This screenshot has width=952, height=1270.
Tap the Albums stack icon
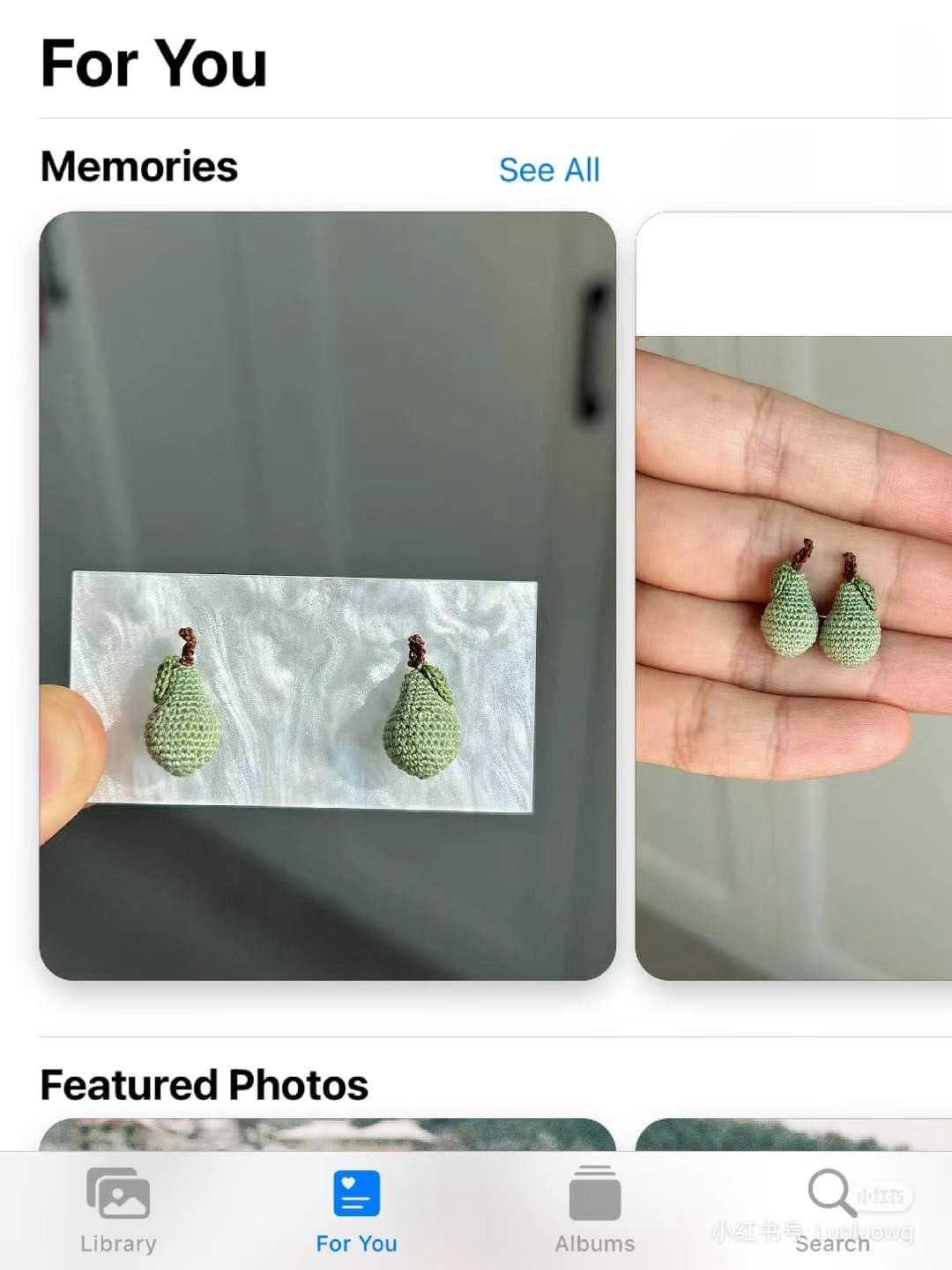coord(595,1195)
